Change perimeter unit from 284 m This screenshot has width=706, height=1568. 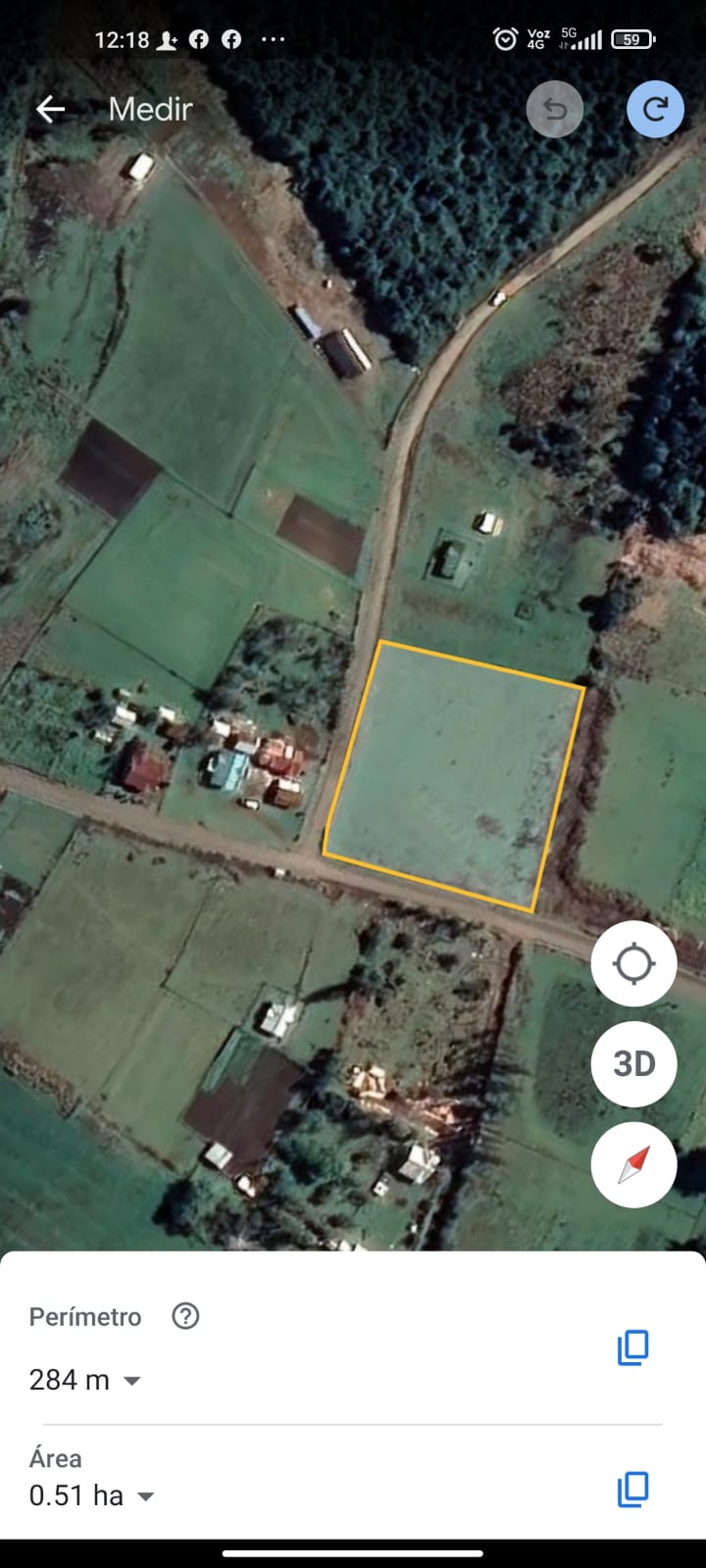click(x=131, y=1380)
